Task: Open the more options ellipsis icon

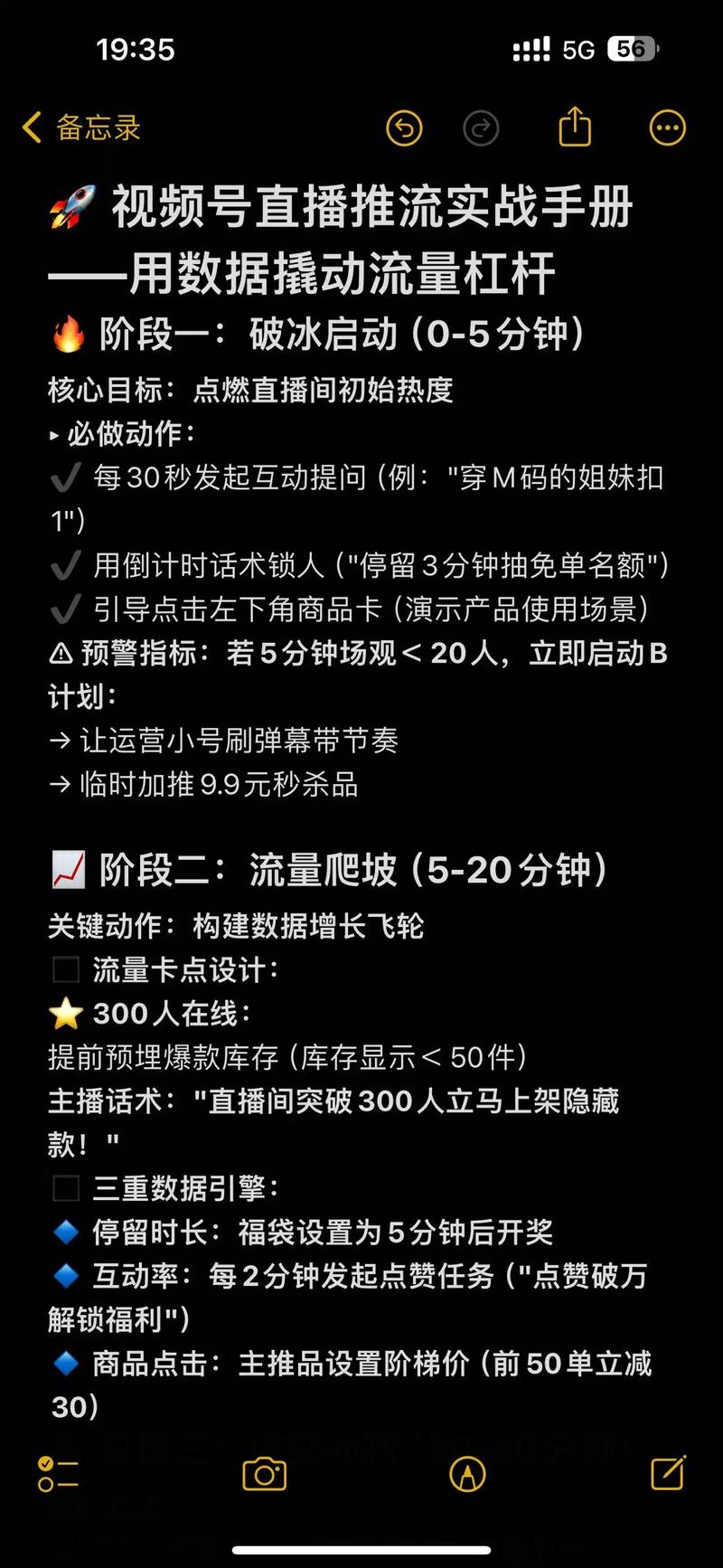Action: [667, 128]
